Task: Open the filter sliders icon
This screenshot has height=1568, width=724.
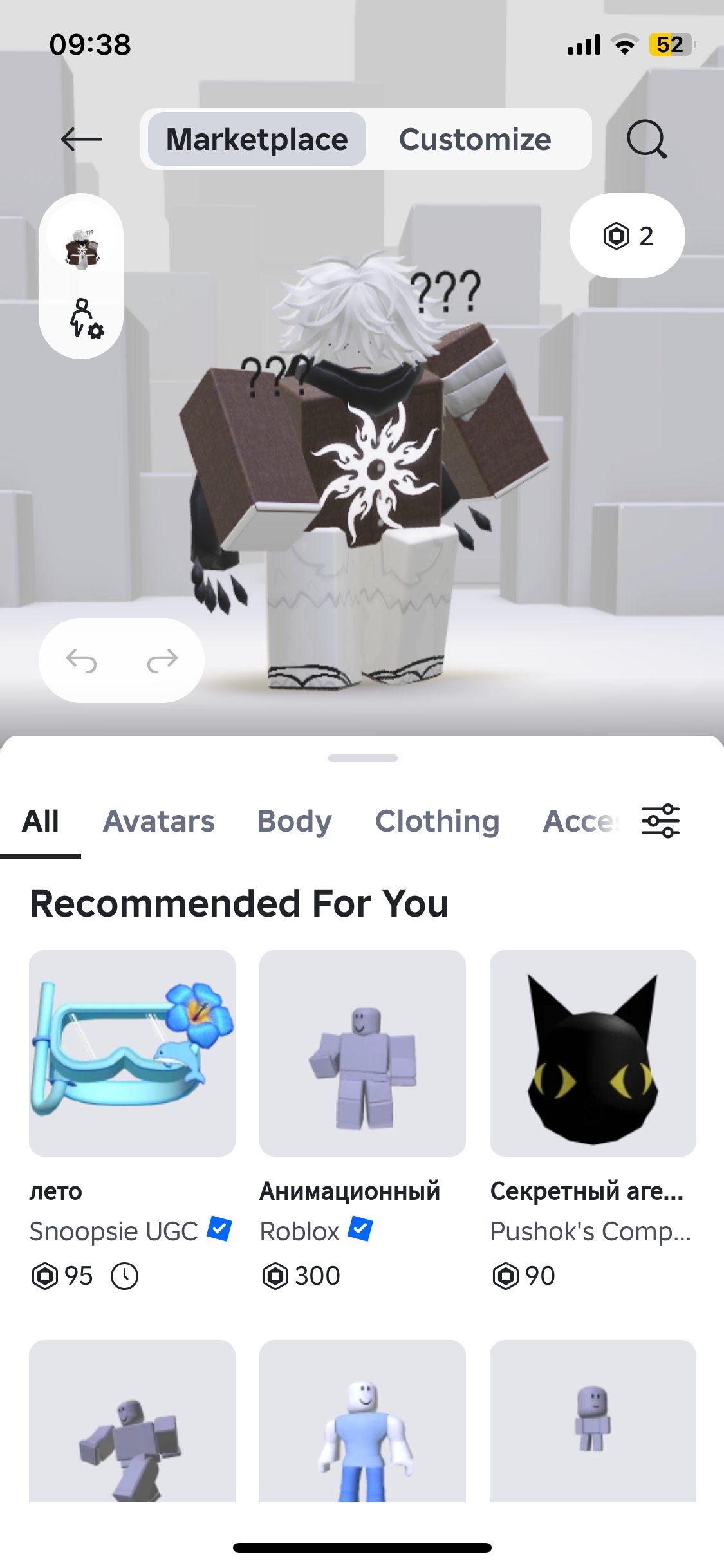Action: (660, 821)
